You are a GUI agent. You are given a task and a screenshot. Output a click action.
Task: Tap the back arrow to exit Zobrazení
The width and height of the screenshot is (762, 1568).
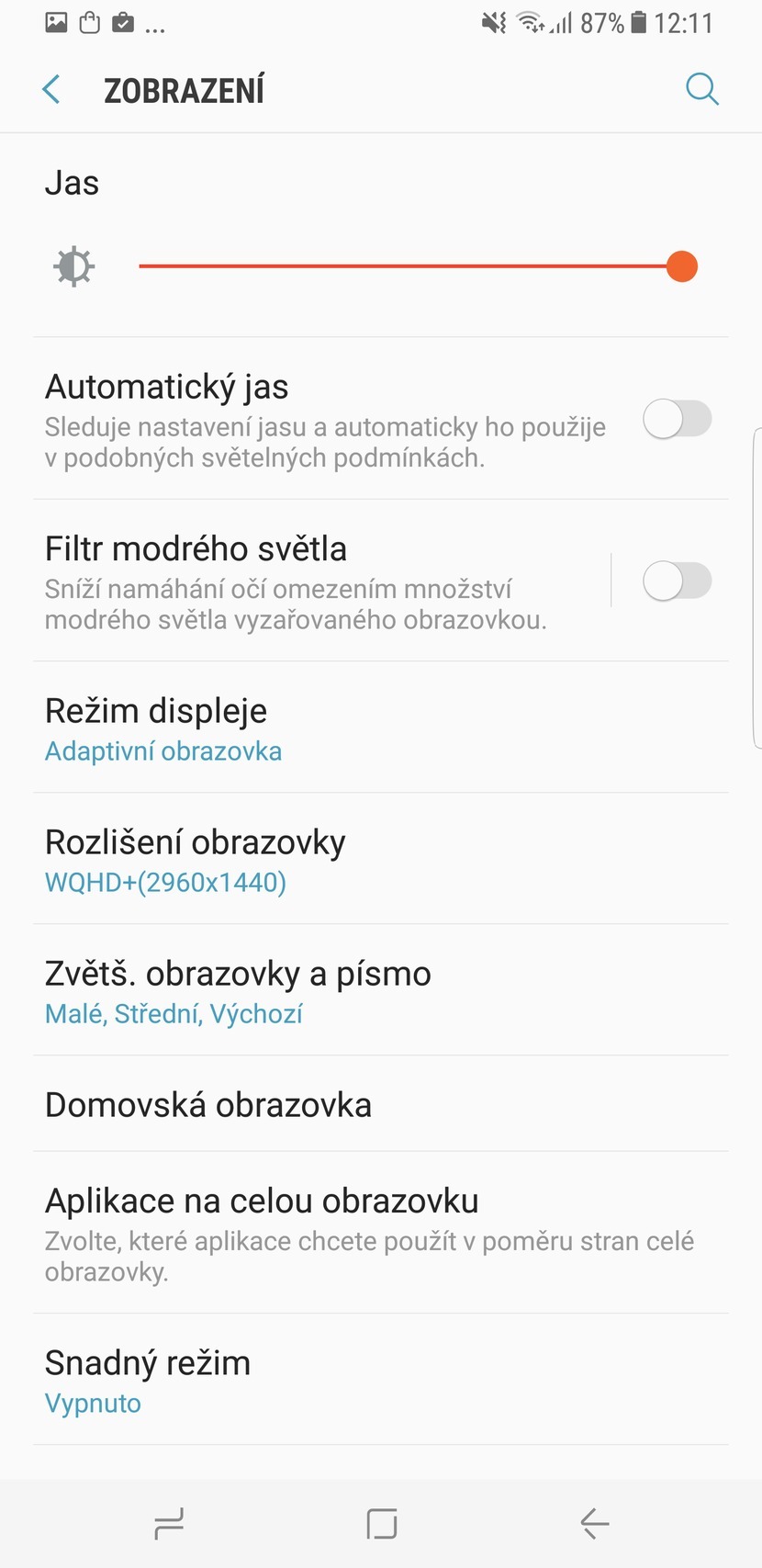[x=51, y=89]
